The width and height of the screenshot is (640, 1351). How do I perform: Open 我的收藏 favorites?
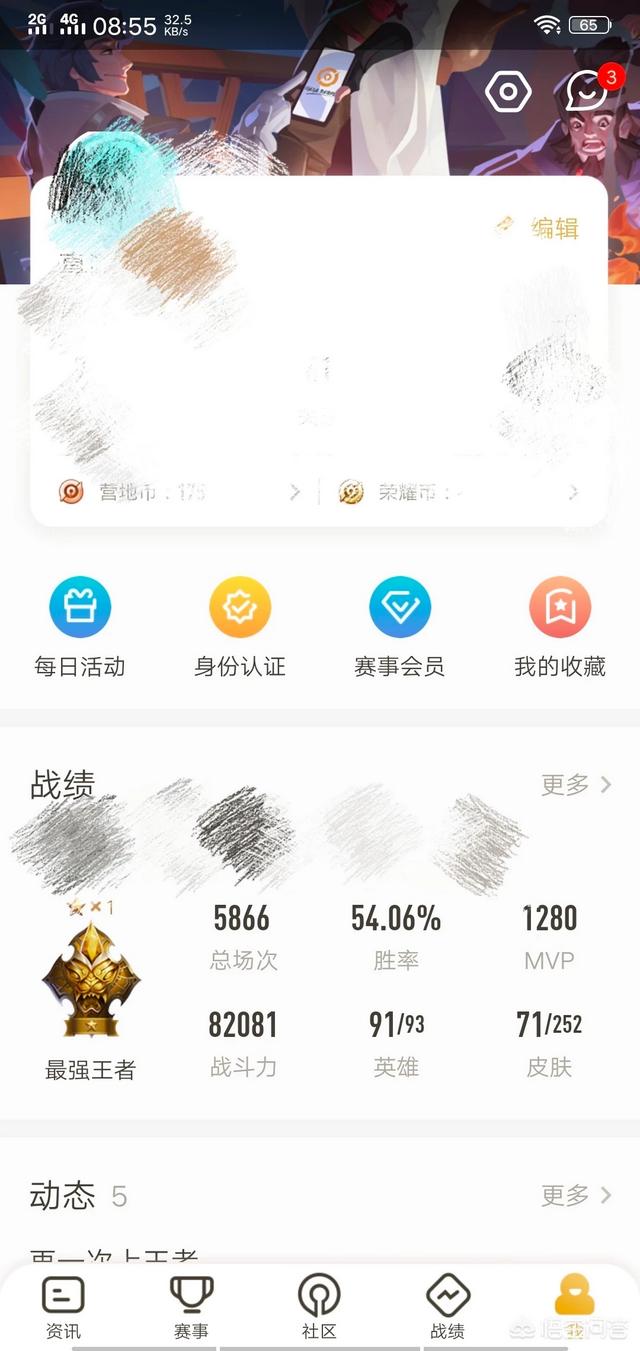(x=560, y=629)
